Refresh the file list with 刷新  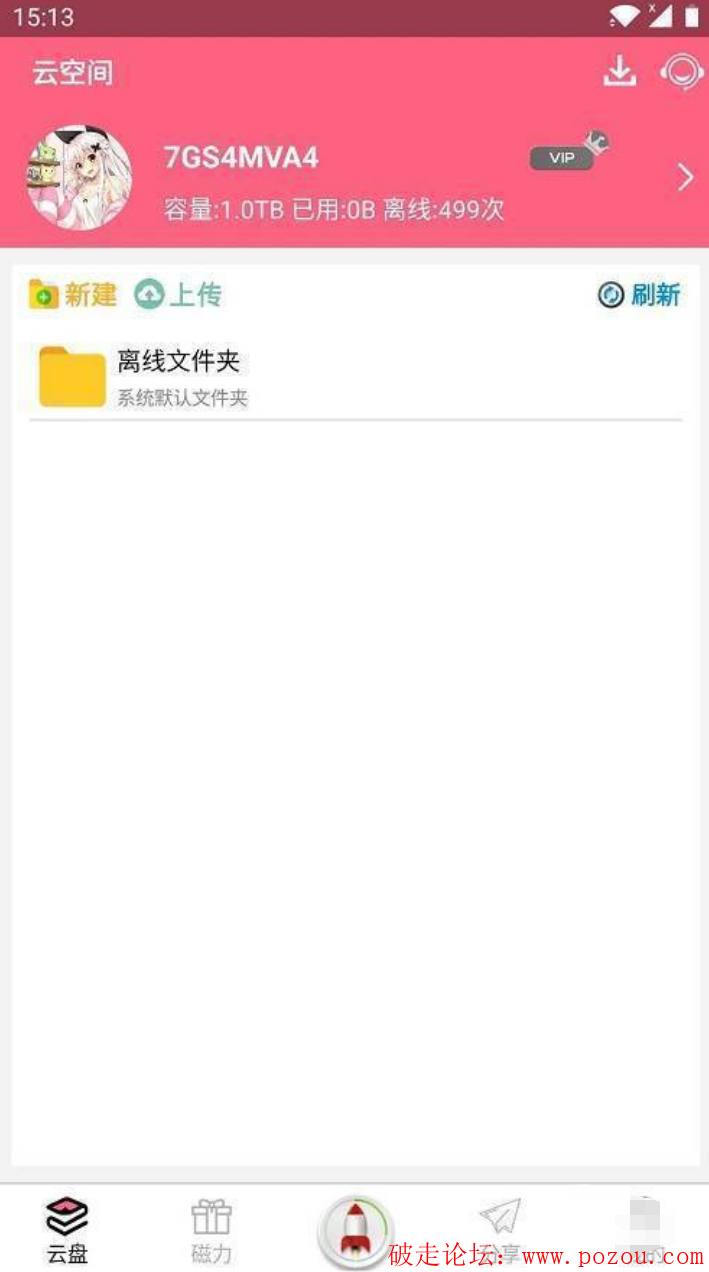[639, 294]
